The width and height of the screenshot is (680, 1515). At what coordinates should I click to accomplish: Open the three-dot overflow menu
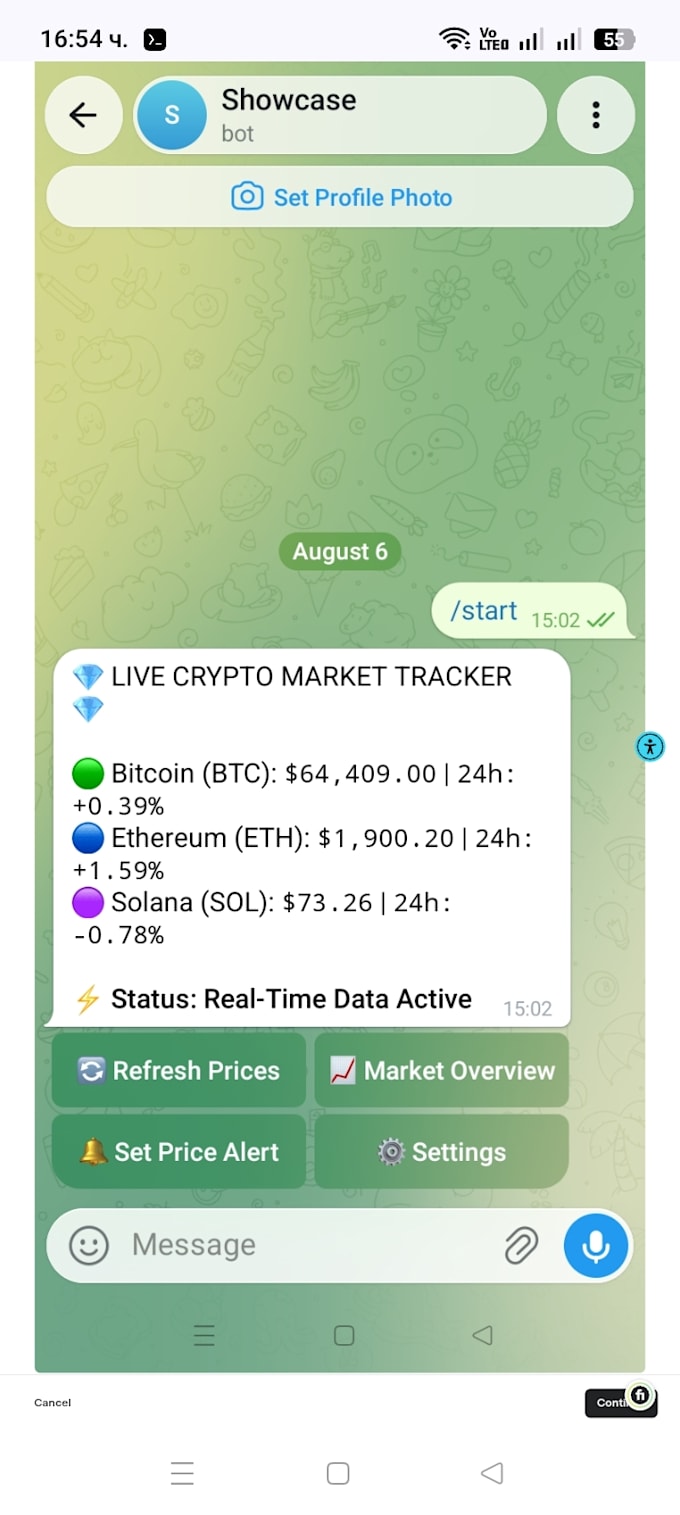(596, 115)
